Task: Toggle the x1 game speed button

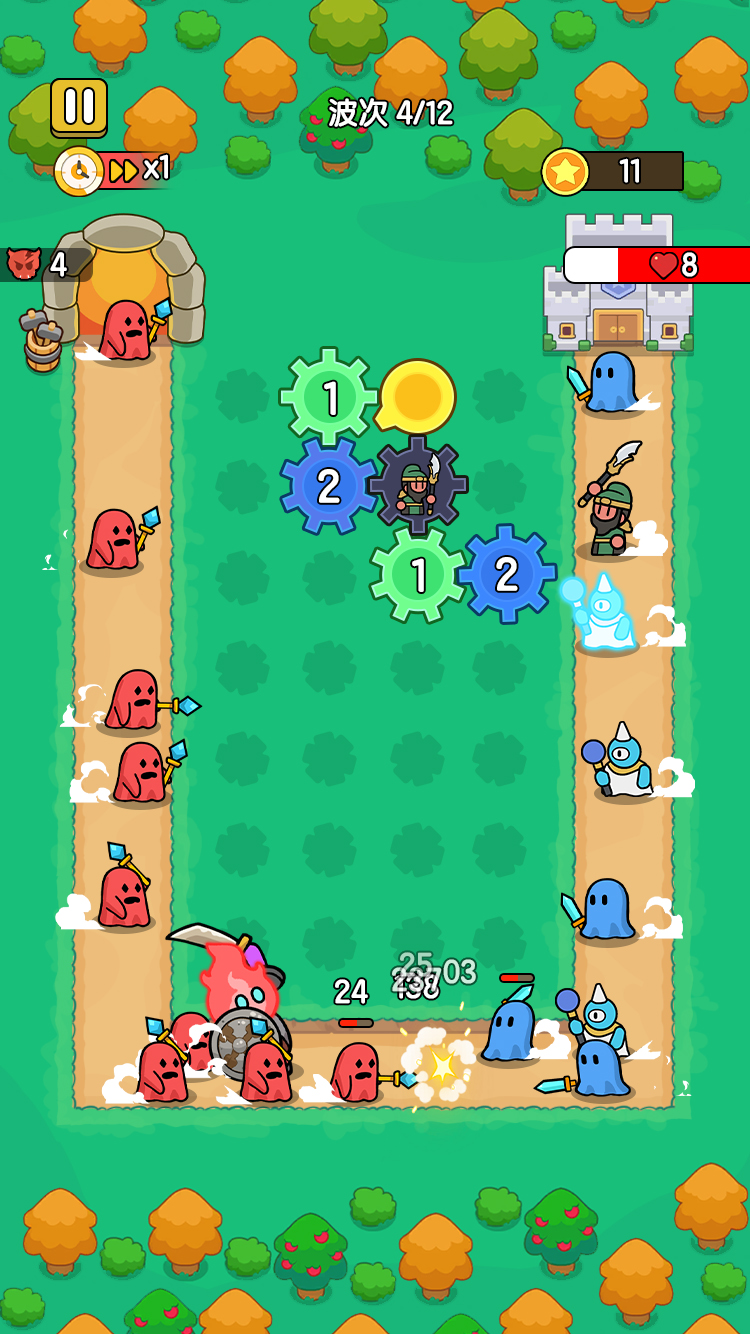Action: pyautogui.click(x=137, y=169)
